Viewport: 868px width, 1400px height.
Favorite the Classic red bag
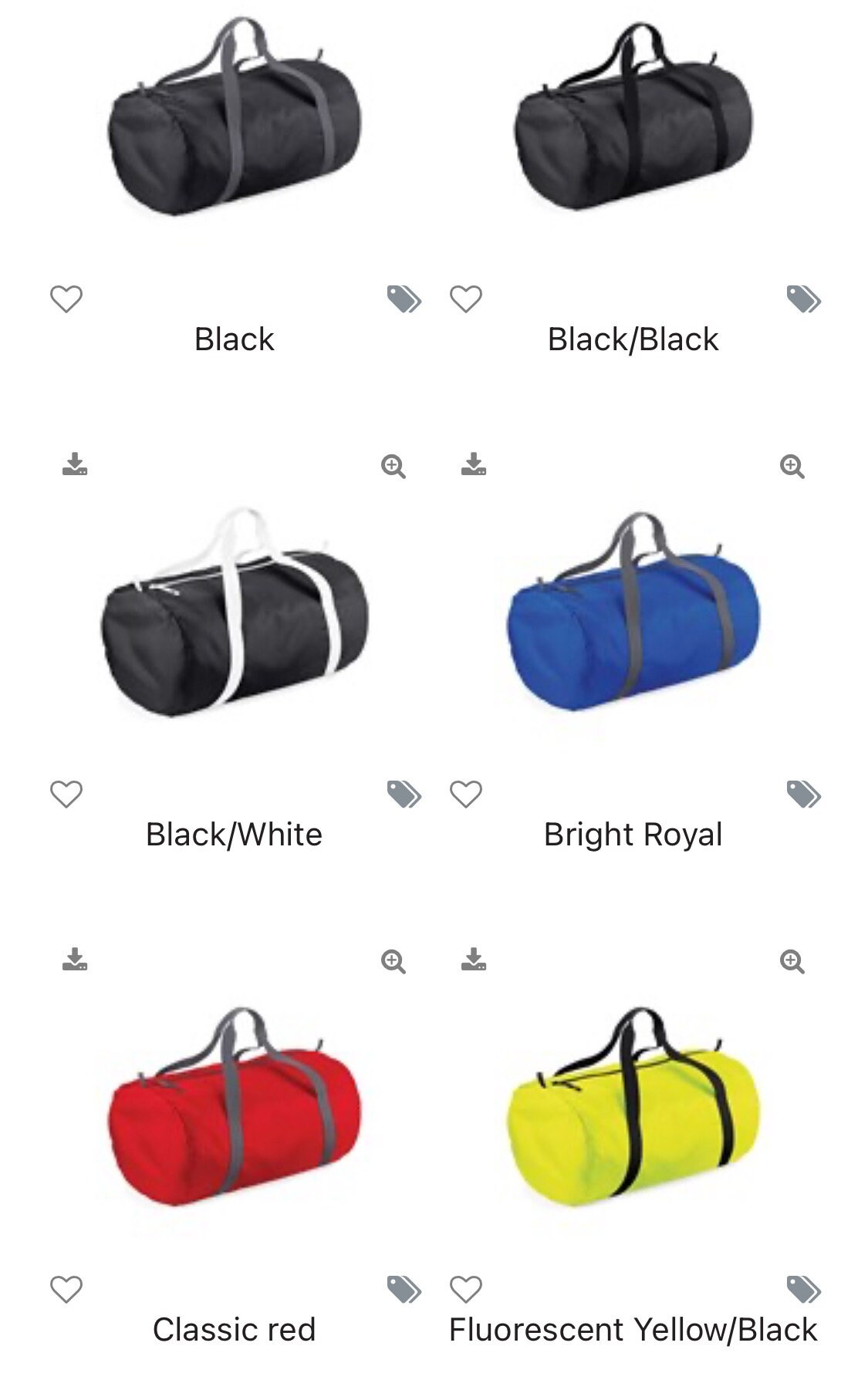click(66, 1290)
